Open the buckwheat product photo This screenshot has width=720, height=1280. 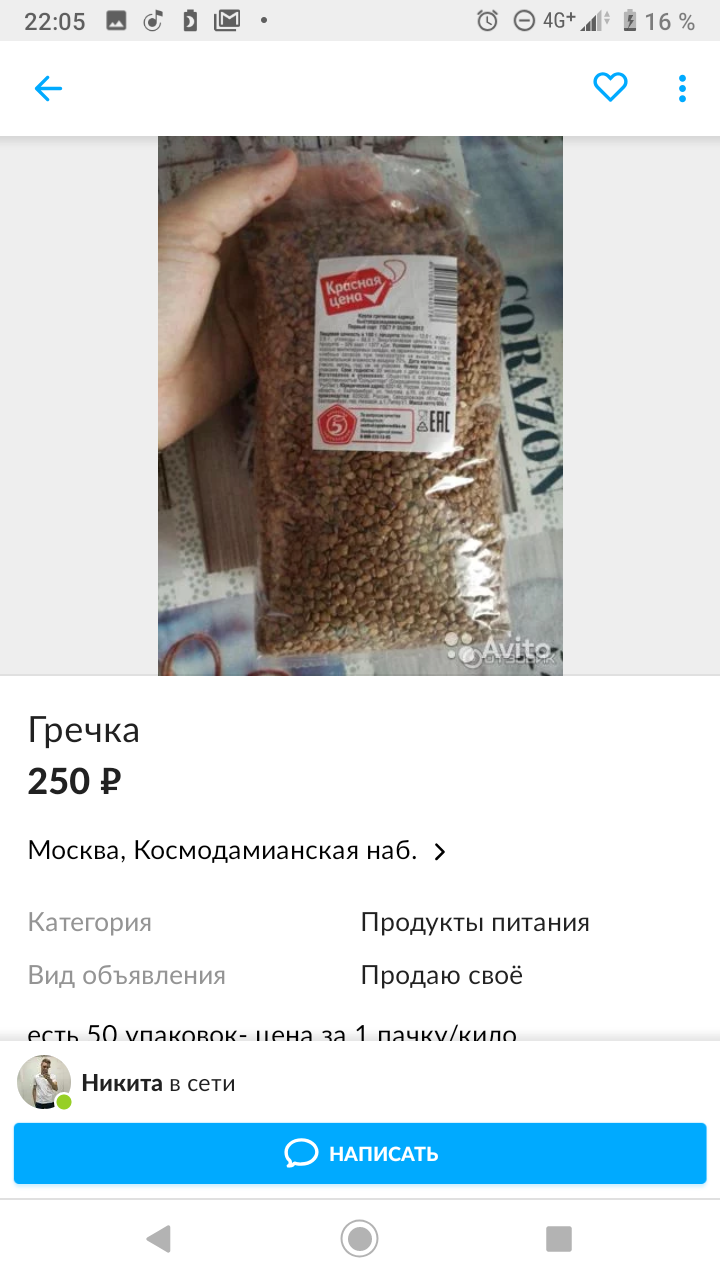pos(360,405)
